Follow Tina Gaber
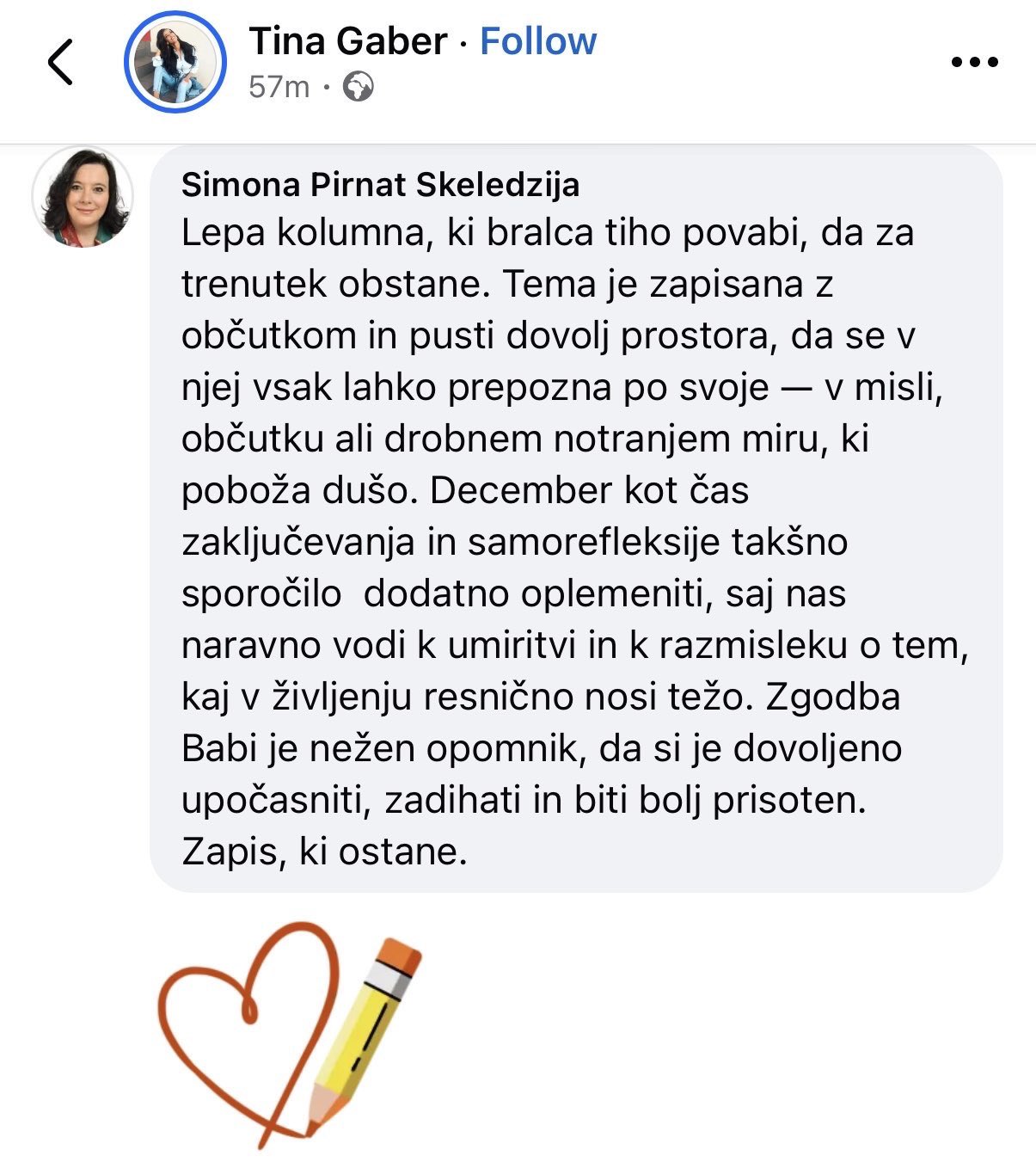1036x1168 pixels. [x=538, y=41]
